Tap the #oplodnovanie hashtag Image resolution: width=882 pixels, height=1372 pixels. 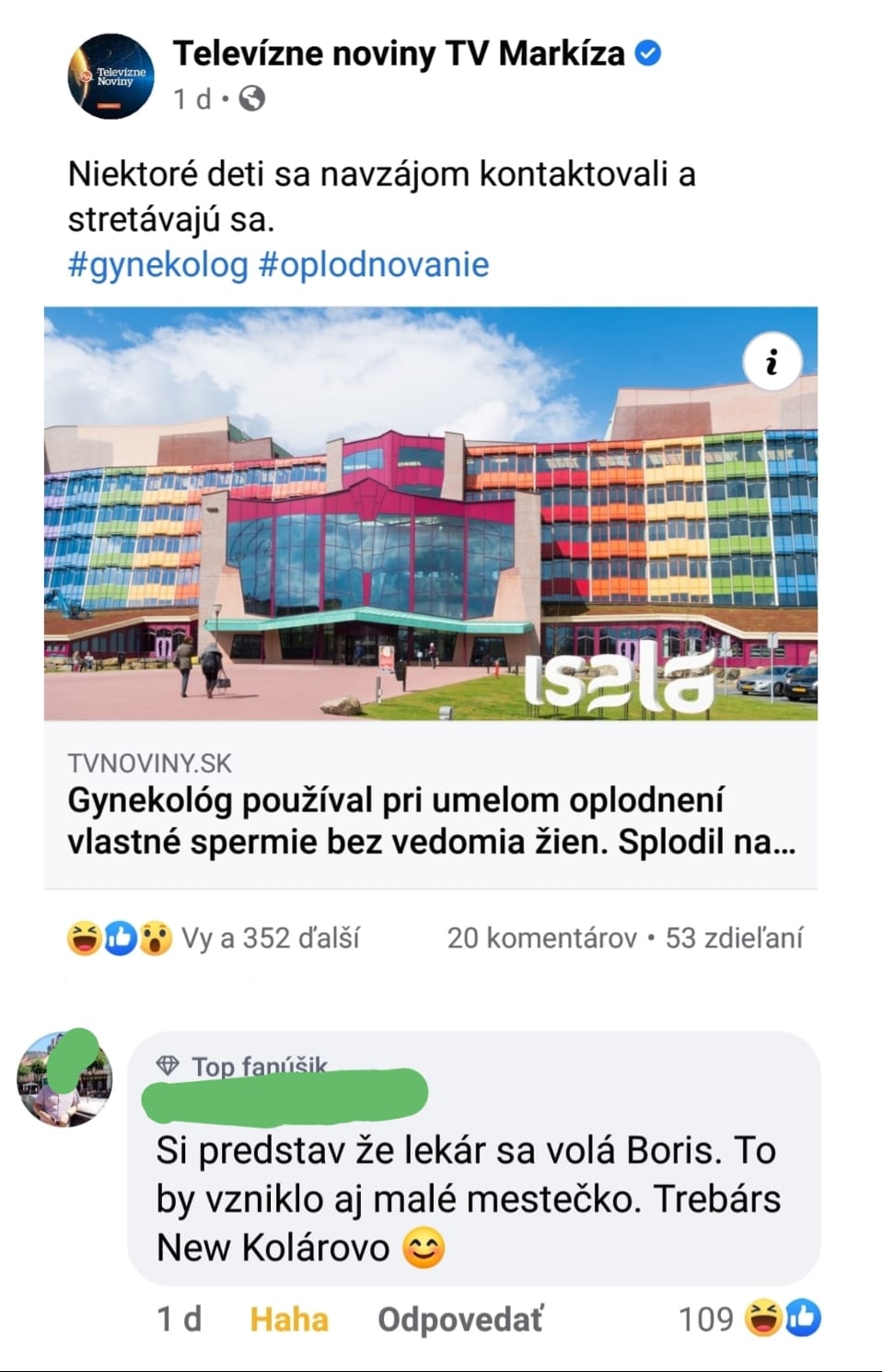point(374,264)
